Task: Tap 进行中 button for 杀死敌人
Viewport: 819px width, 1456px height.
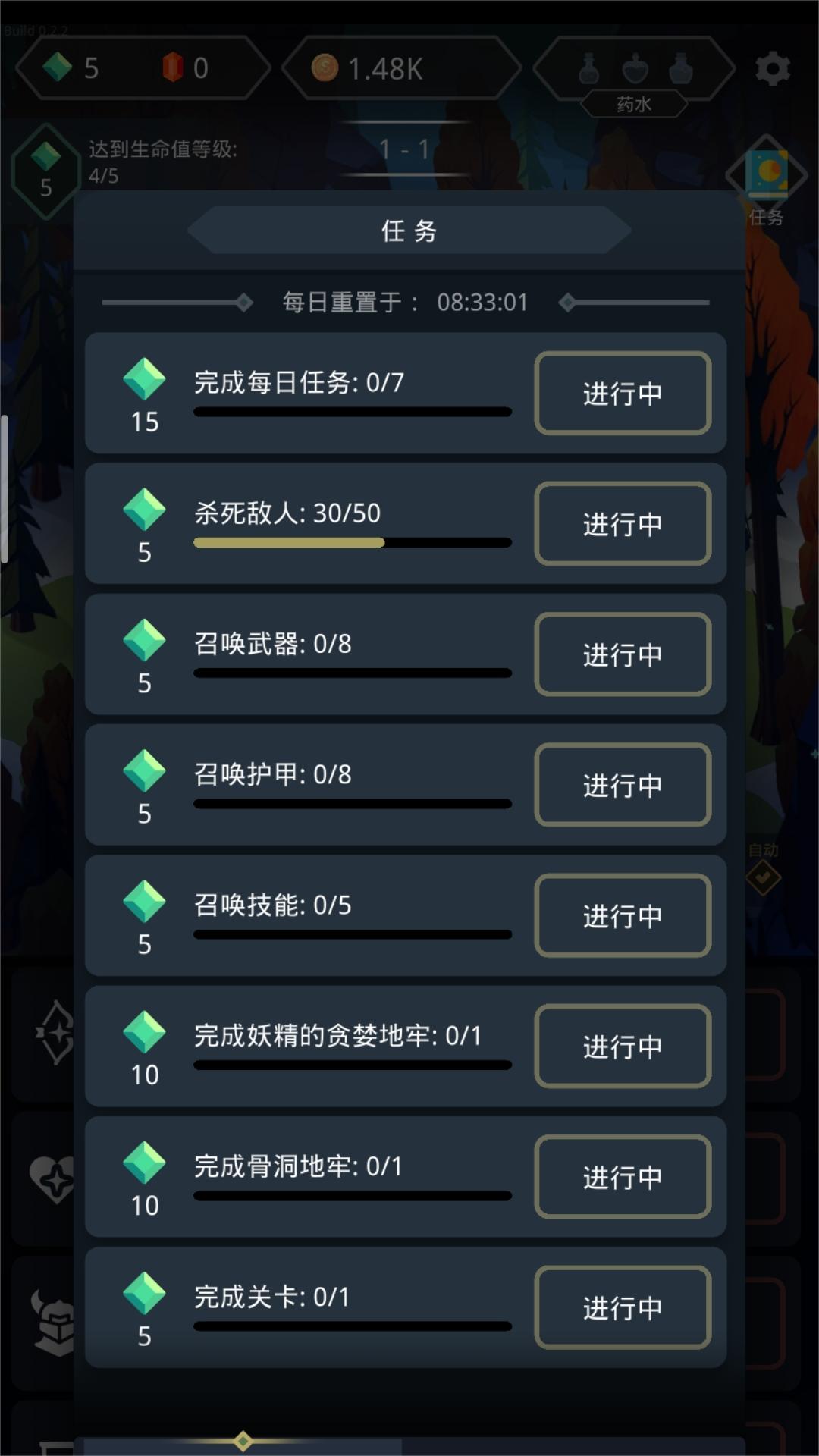Action: click(622, 523)
